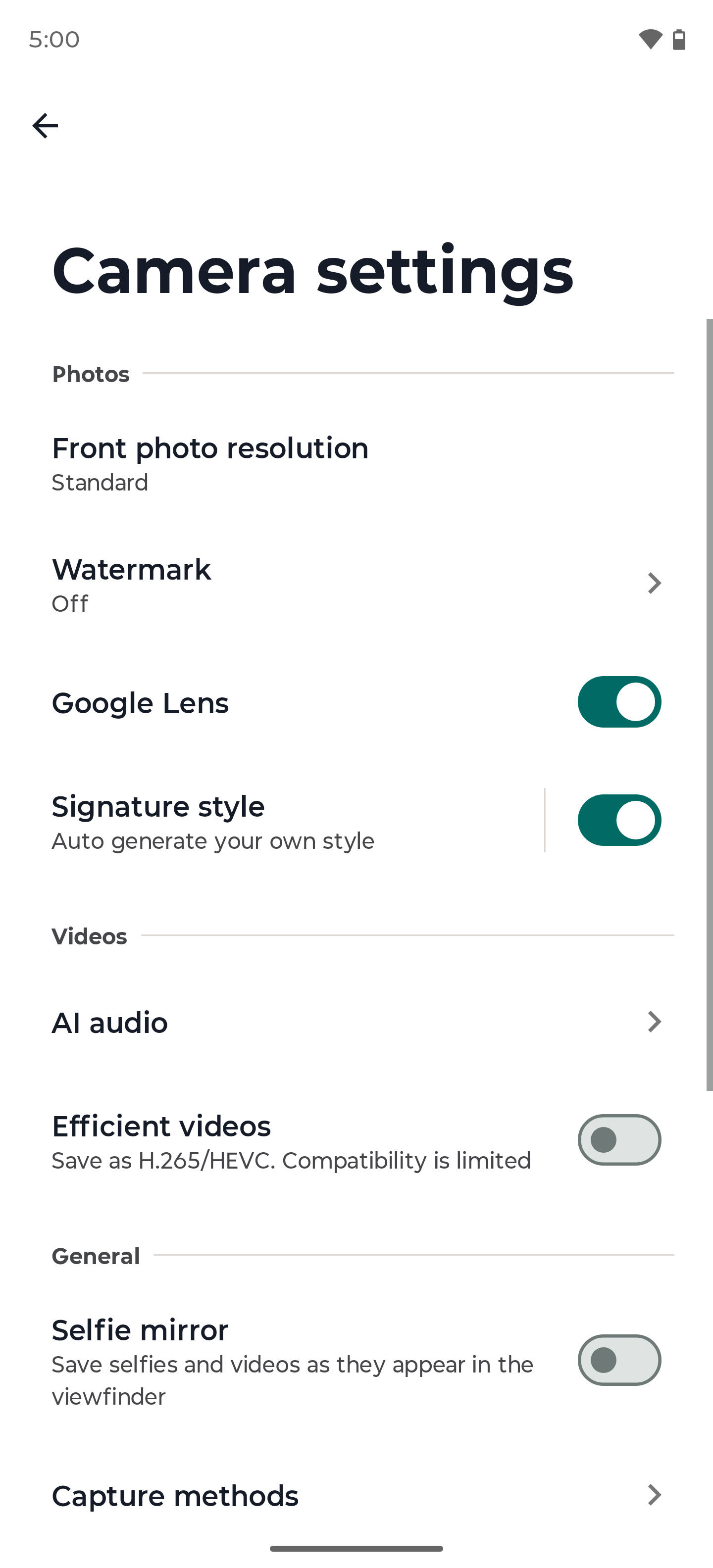Turn on Selfie mirror
Screen dimensions: 713x1568
(619, 1361)
